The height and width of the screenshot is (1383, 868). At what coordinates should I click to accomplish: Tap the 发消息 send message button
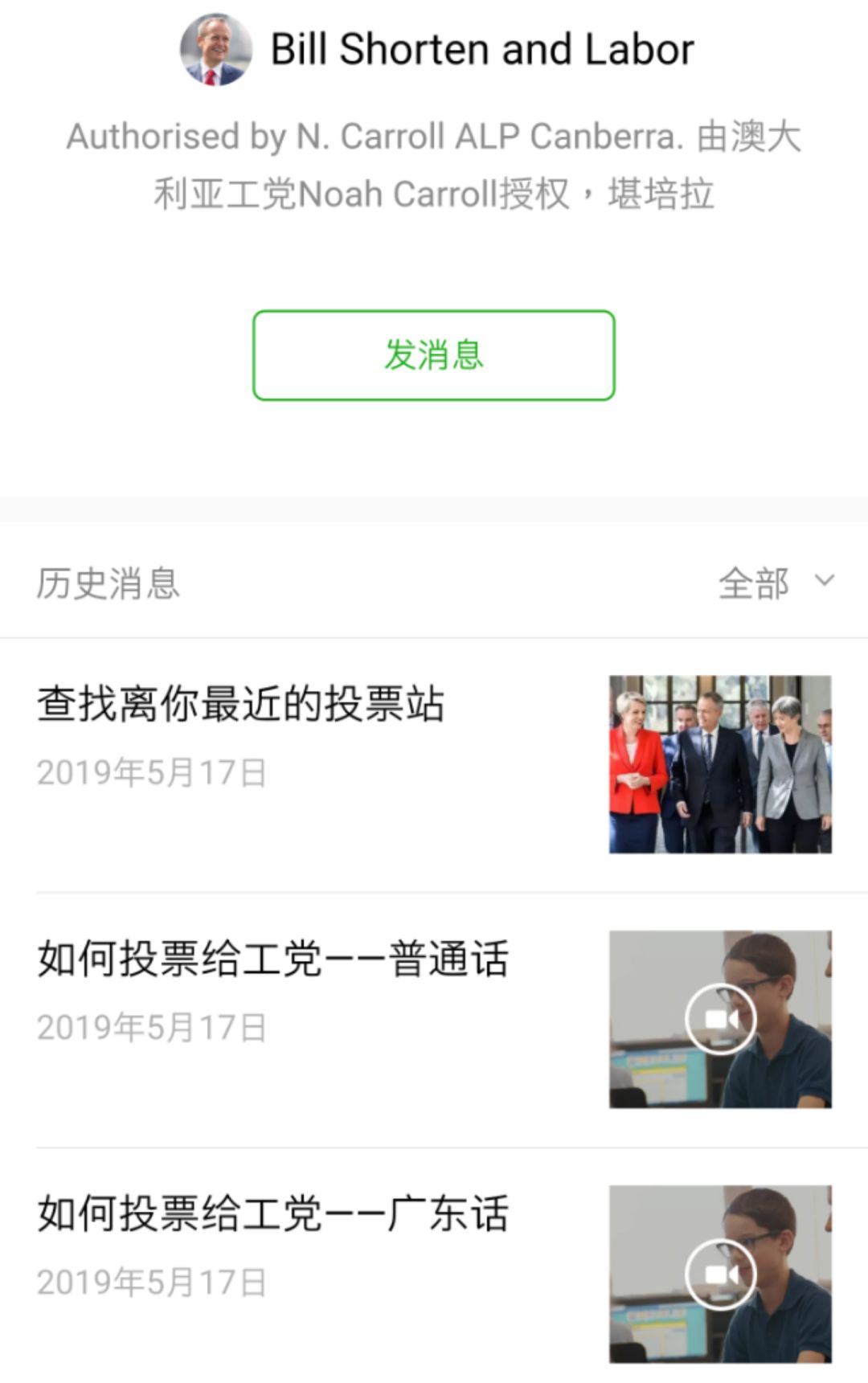[x=433, y=355]
